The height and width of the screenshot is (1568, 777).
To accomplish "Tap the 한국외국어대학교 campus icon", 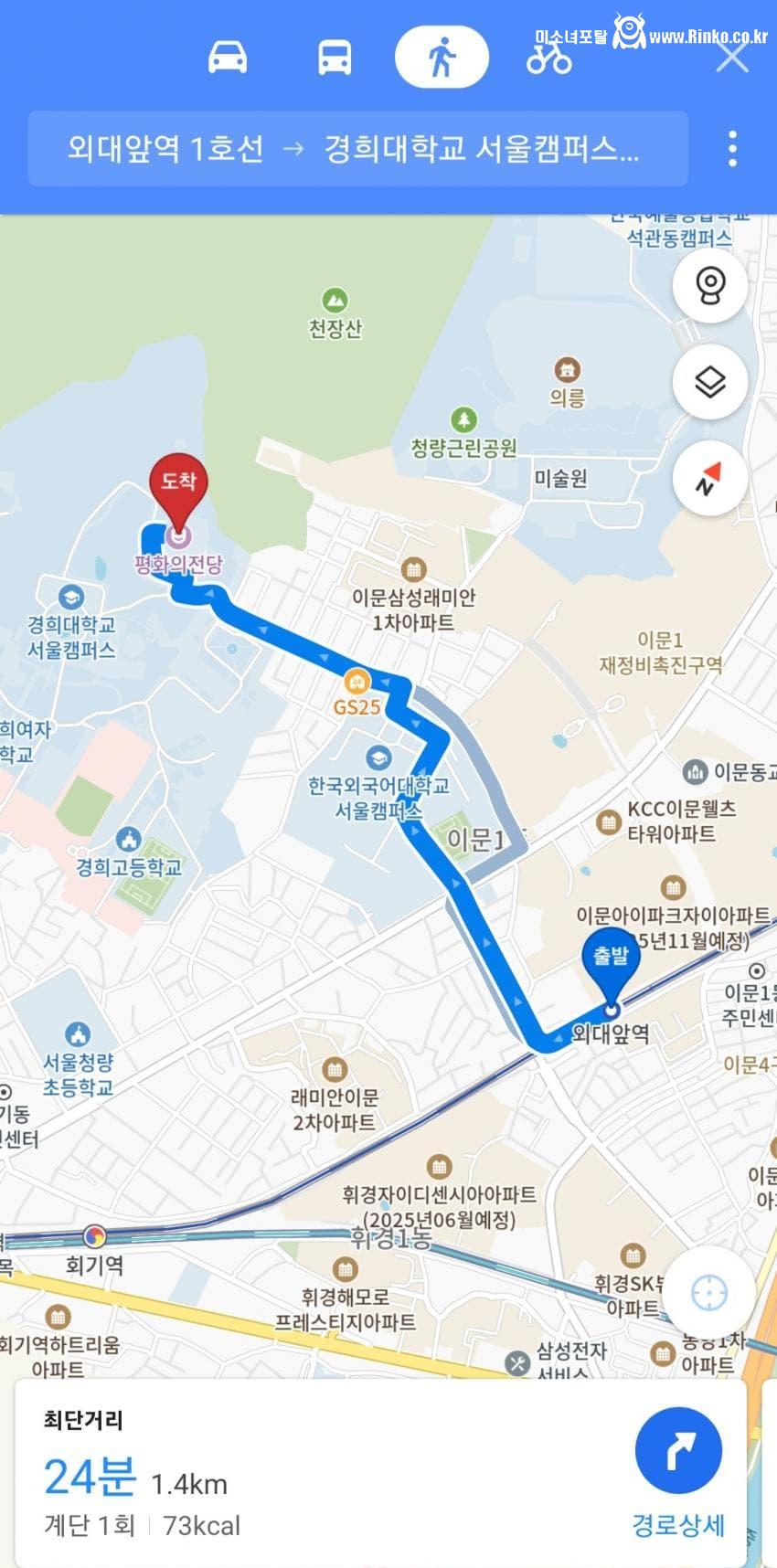I will pos(378,760).
